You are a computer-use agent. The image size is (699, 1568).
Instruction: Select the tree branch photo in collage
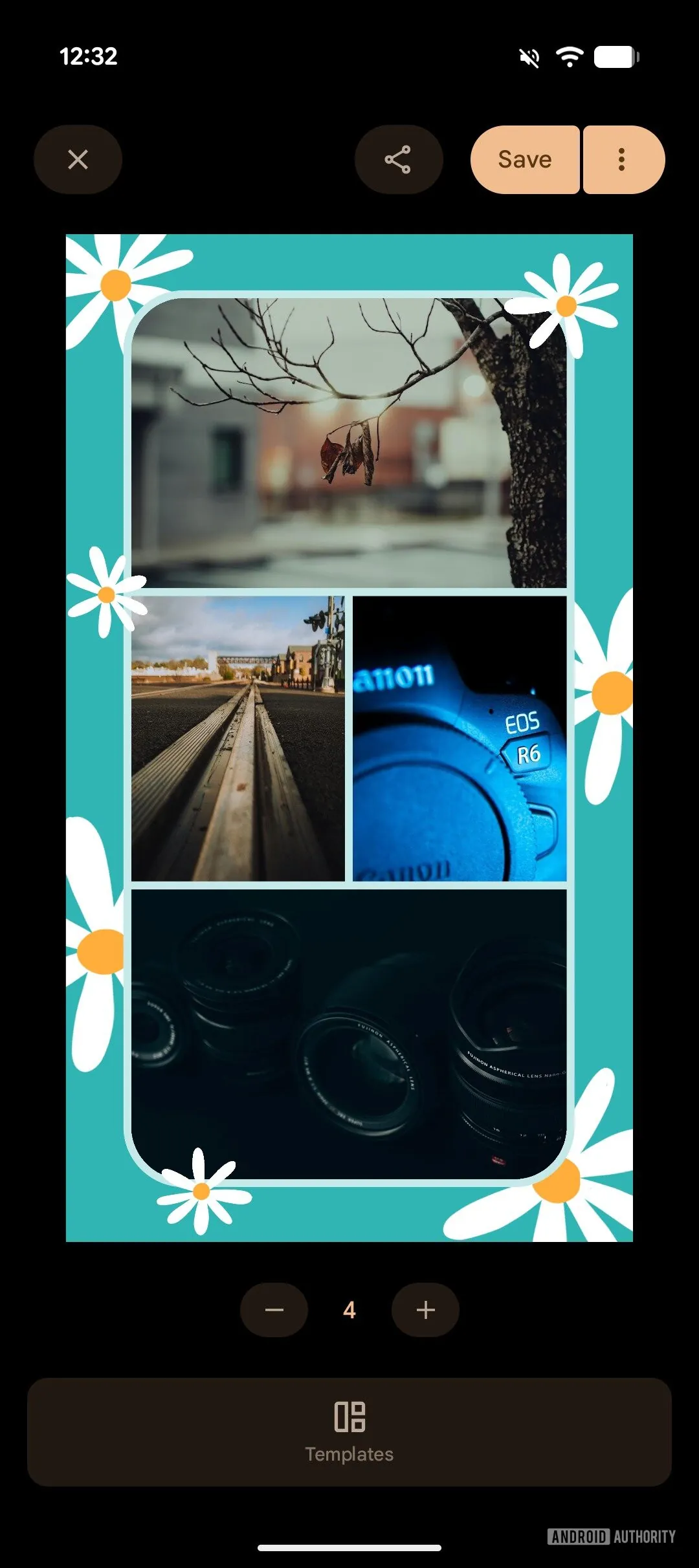349,442
